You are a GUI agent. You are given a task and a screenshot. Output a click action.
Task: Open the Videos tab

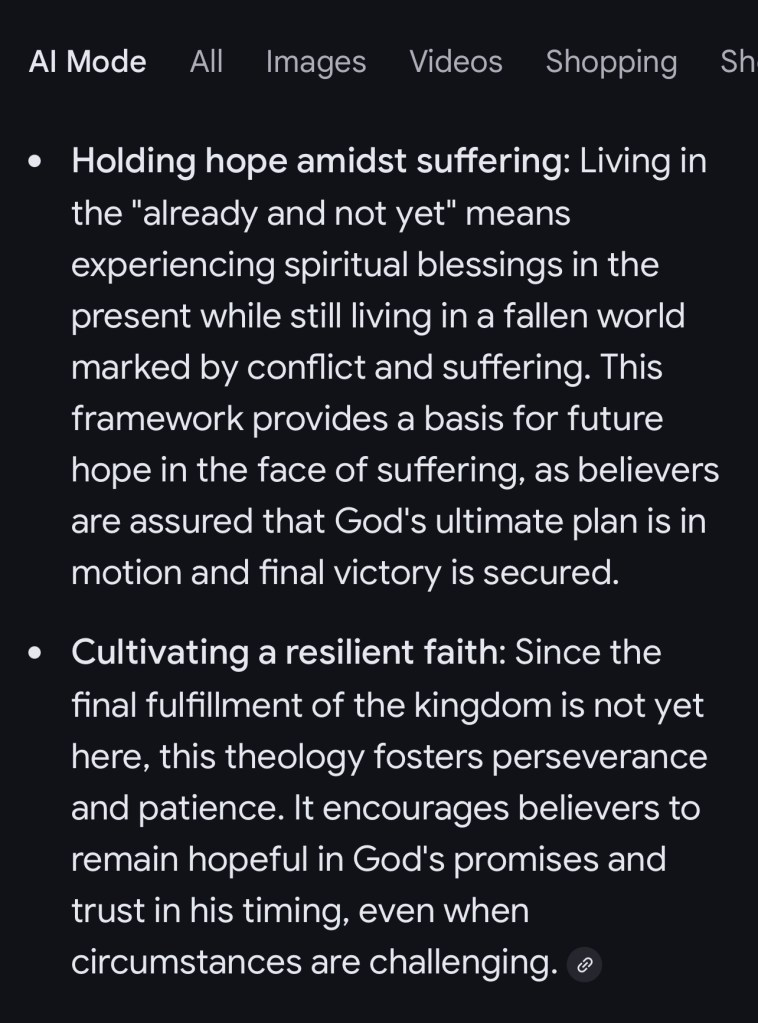(455, 62)
